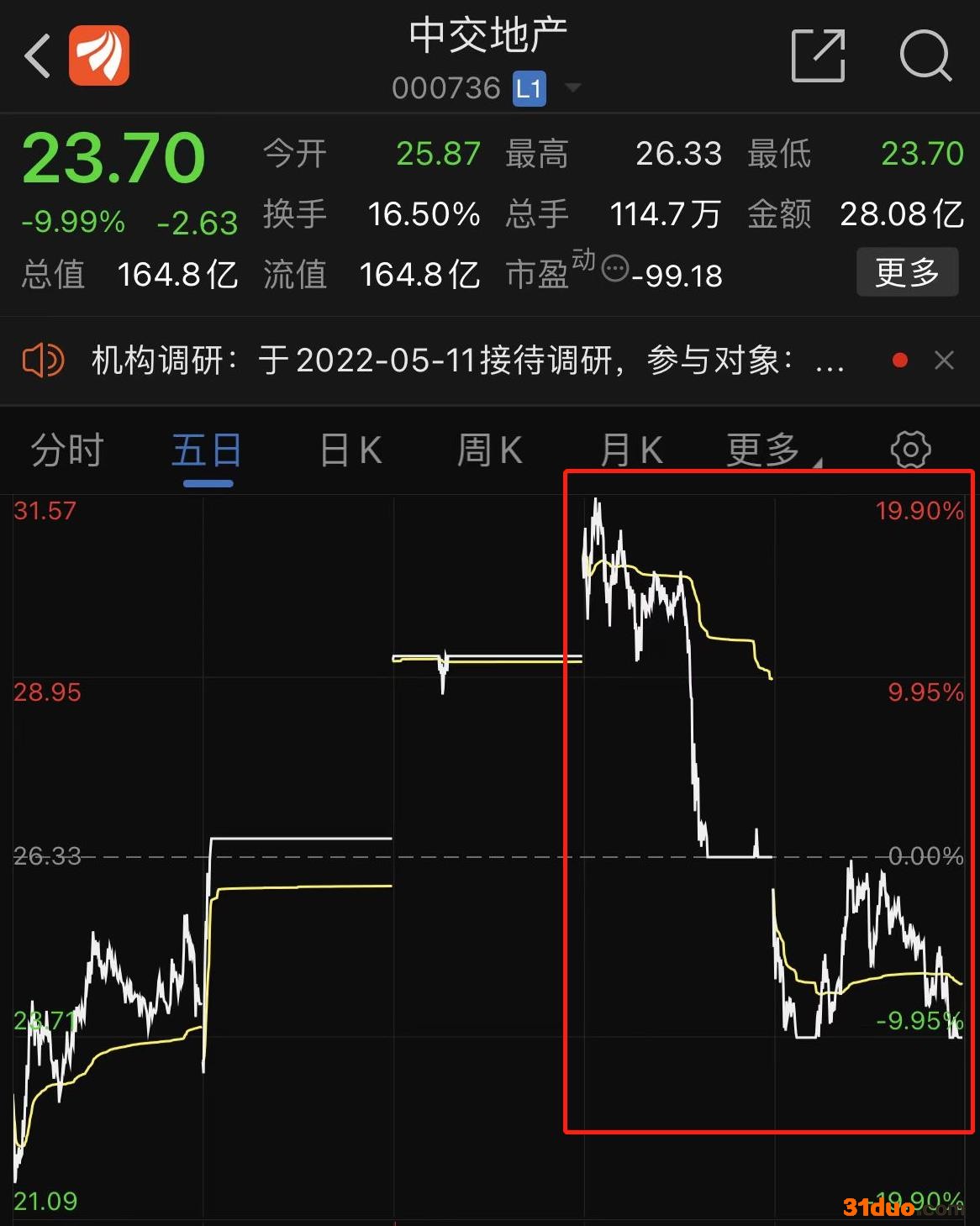Tap the 更多 button for more quote data

click(x=907, y=272)
